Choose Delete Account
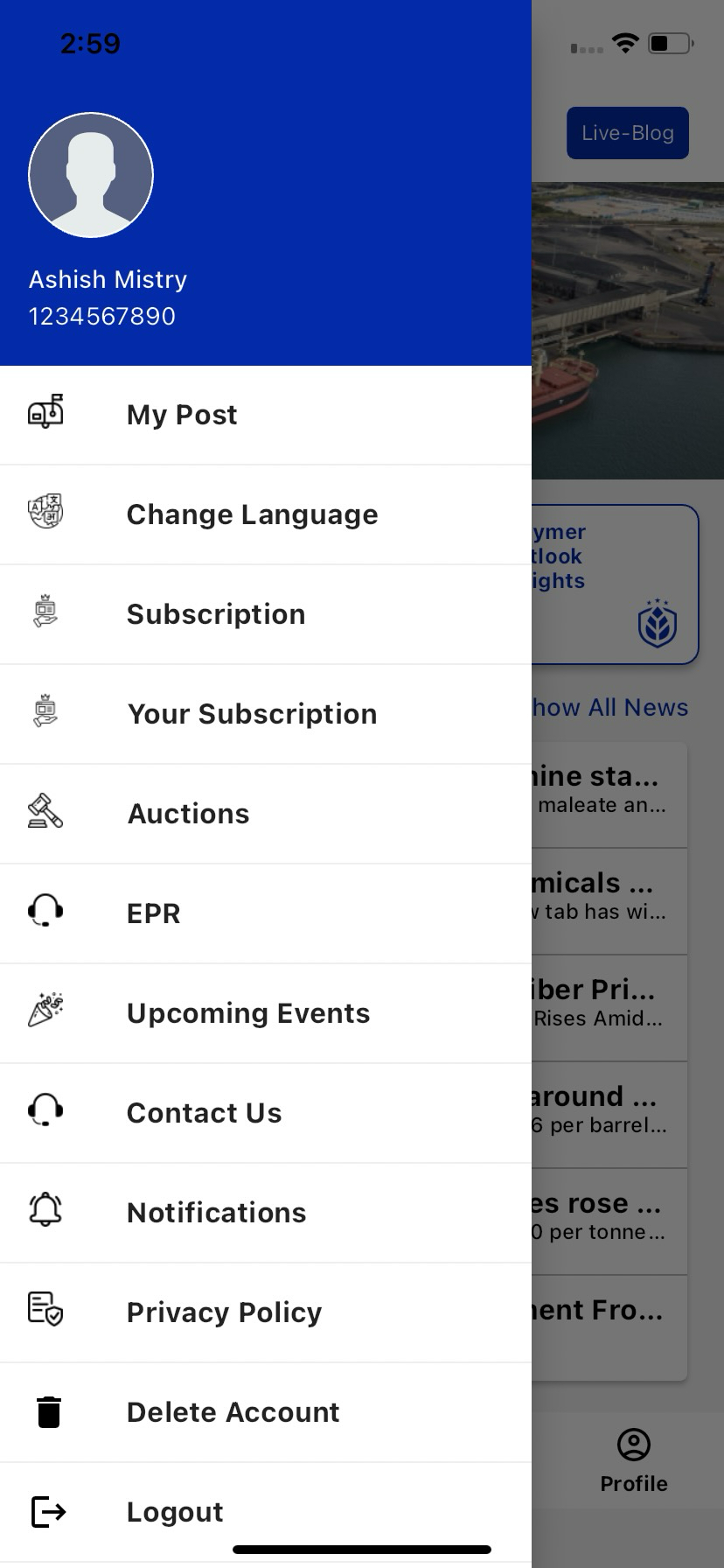The height and width of the screenshot is (1568, 724). coord(233,1412)
